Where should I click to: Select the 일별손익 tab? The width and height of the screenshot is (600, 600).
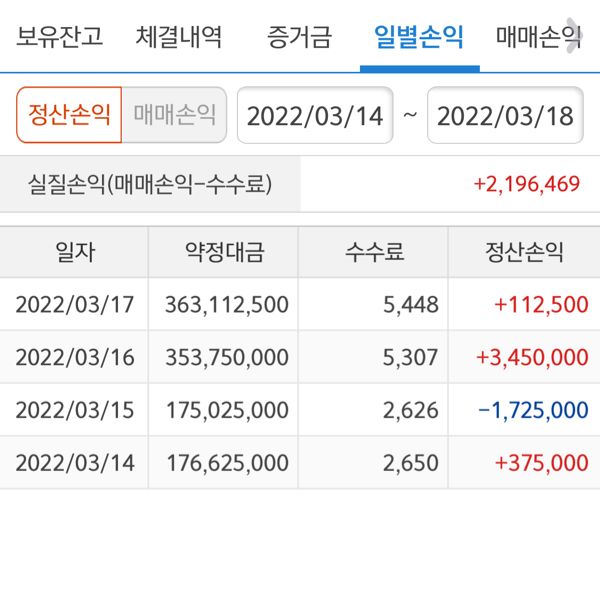click(418, 38)
